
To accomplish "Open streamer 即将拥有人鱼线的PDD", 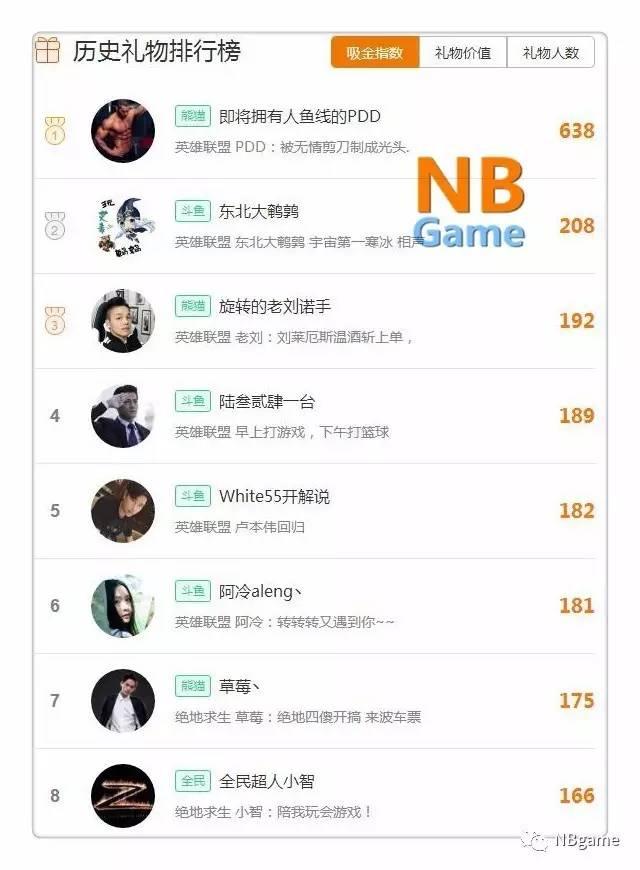I will point(315,131).
